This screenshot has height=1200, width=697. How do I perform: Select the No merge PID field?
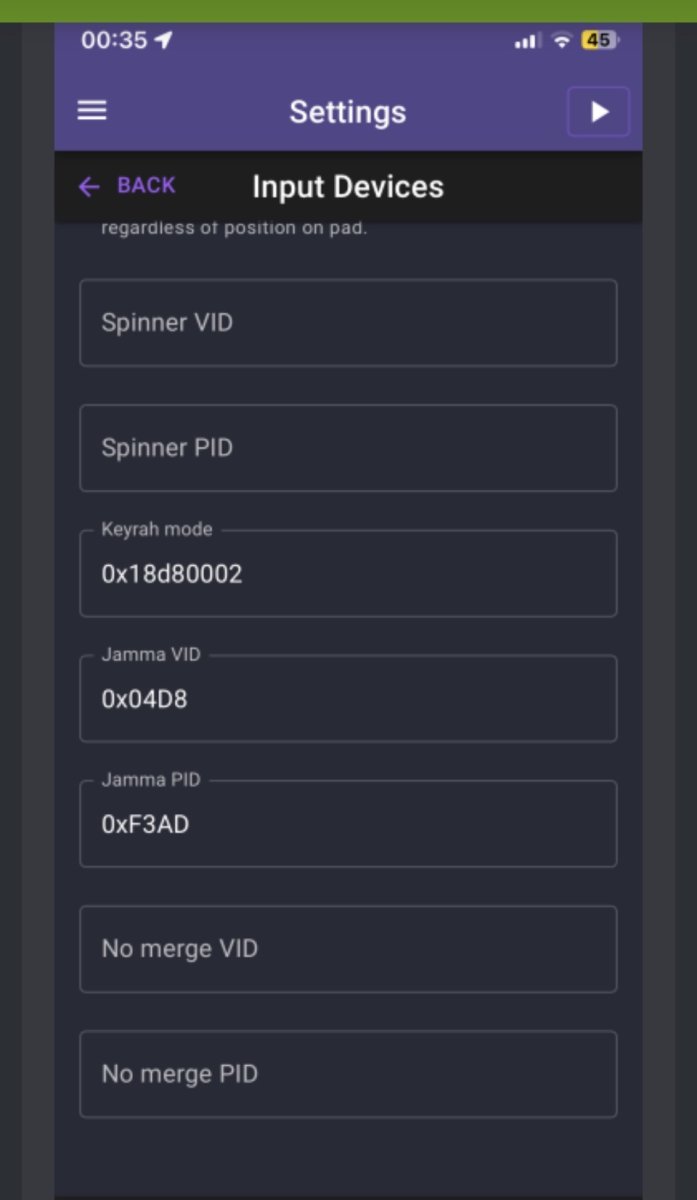[348, 1074]
